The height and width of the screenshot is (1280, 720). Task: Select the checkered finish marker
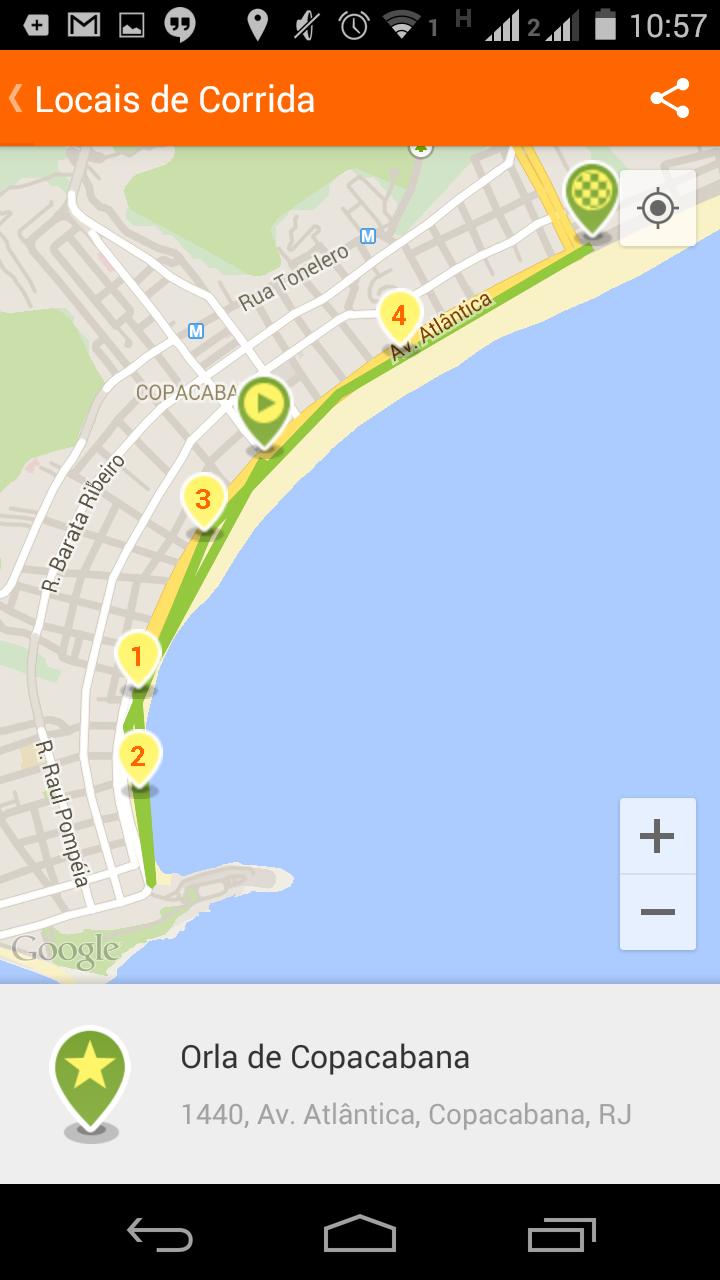(x=591, y=194)
